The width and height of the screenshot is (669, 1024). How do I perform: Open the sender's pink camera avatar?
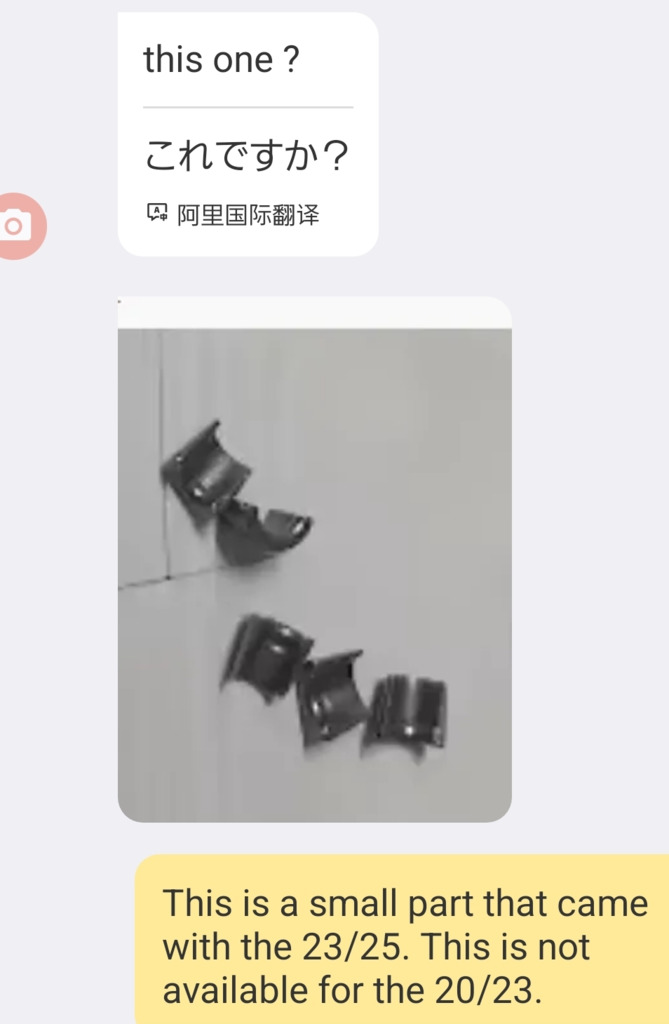coord(15,226)
